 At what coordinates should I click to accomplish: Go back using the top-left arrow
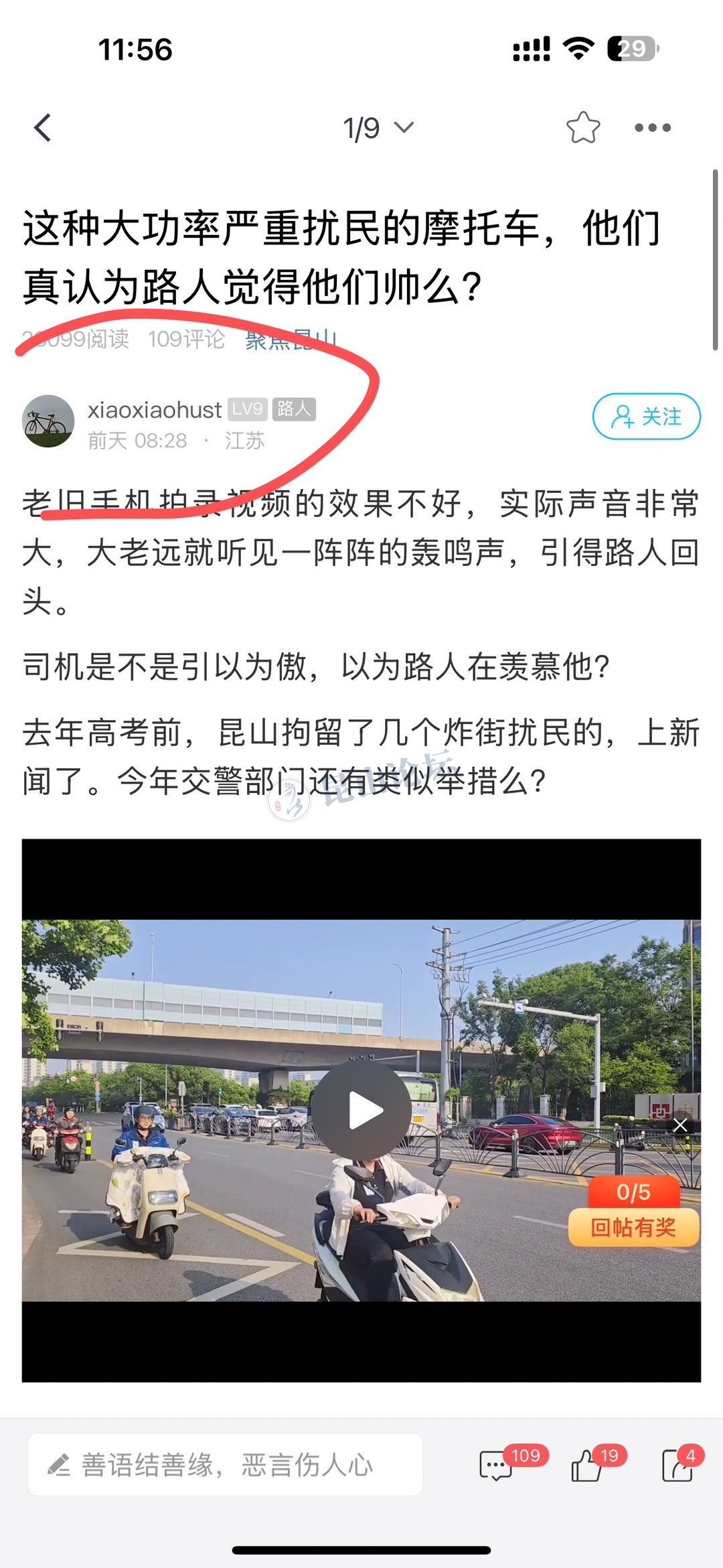(x=43, y=128)
